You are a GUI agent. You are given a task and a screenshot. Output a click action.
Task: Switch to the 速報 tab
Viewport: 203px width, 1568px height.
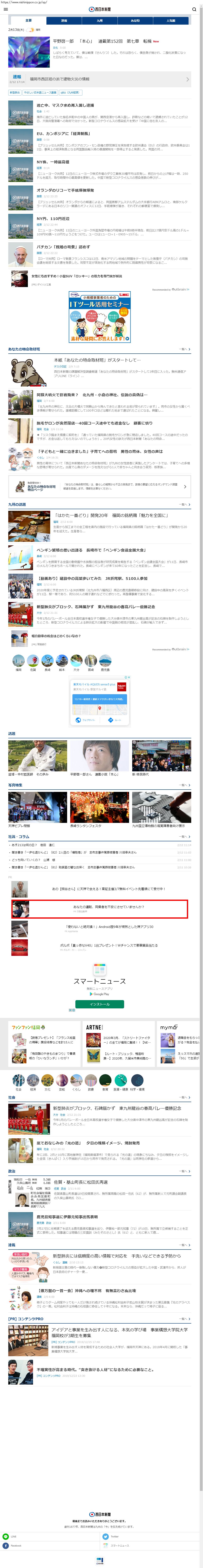click(64, 21)
